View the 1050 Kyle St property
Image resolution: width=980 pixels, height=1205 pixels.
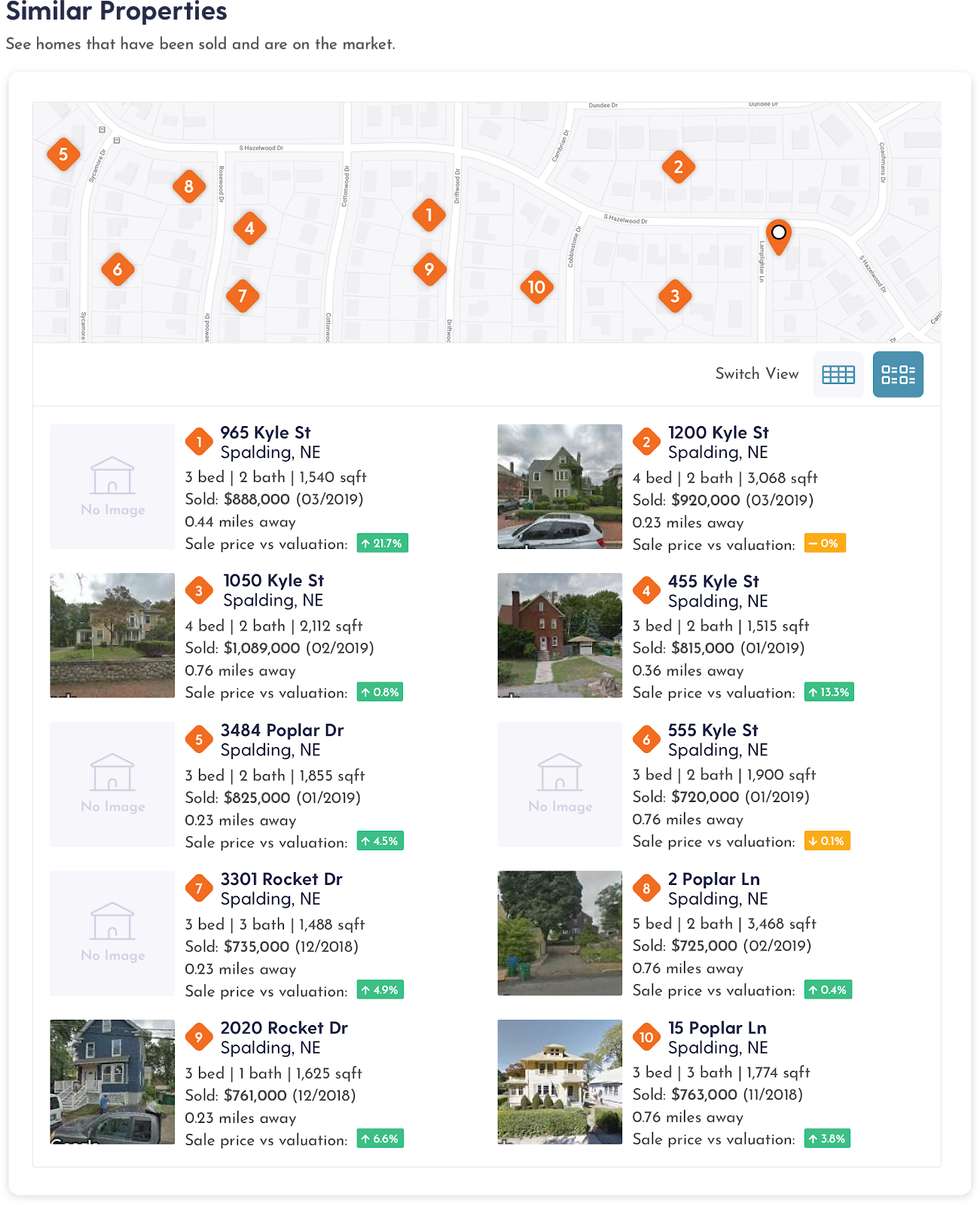coord(273,581)
